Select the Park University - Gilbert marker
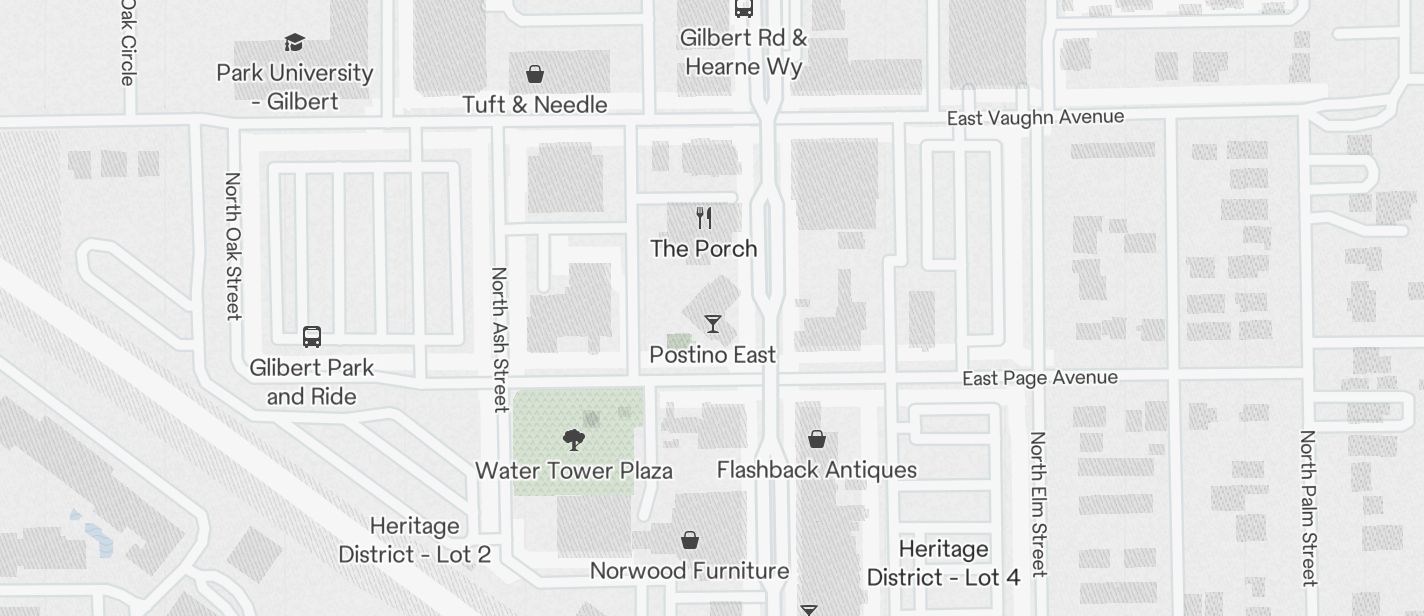This screenshot has width=1424, height=616. [294, 43]
